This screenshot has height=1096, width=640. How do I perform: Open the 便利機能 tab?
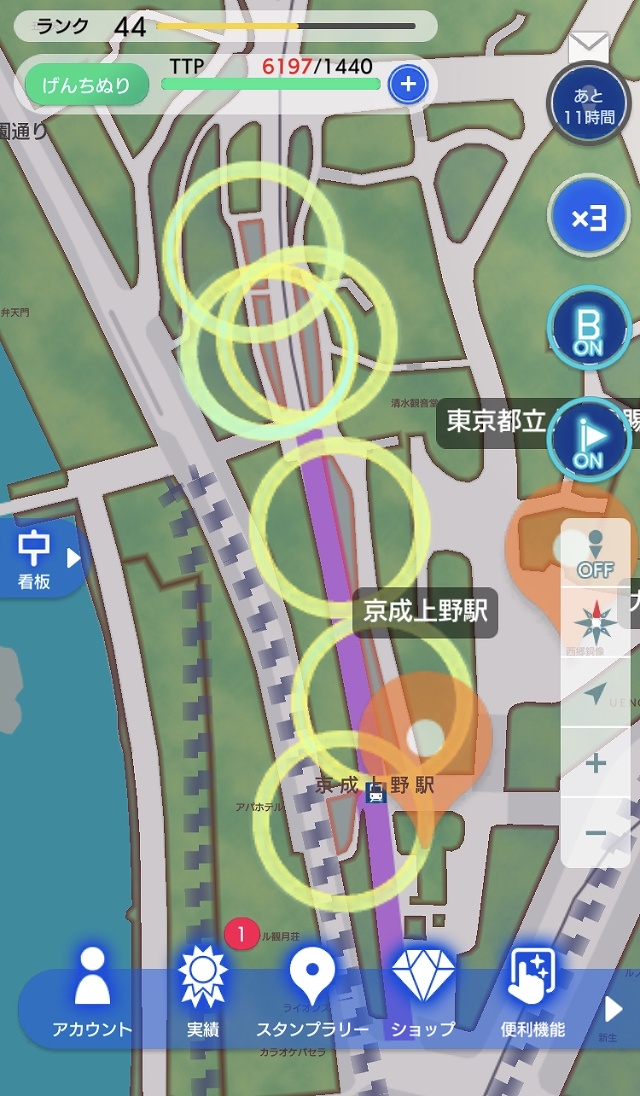click(532, 992)
